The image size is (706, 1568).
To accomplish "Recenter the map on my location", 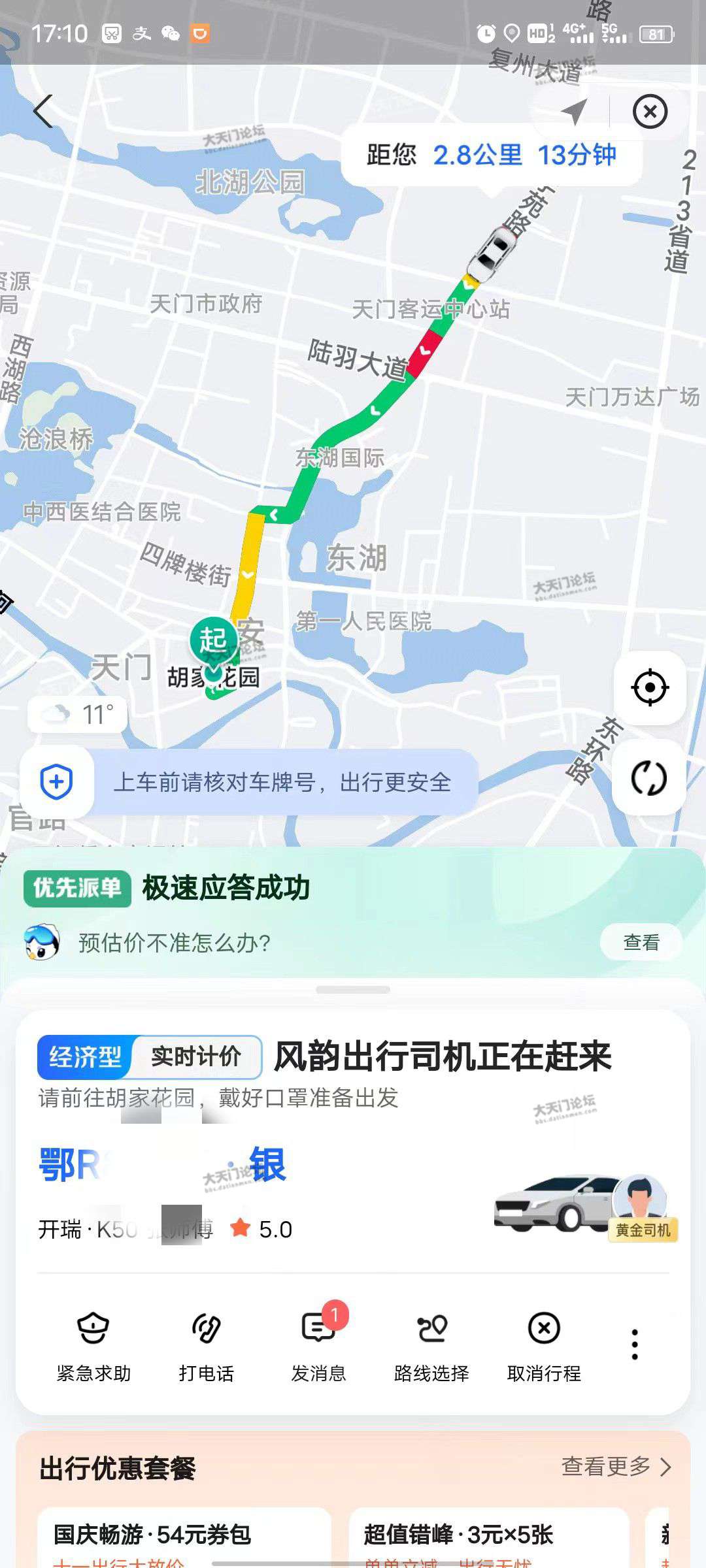I will pos(649,687).
